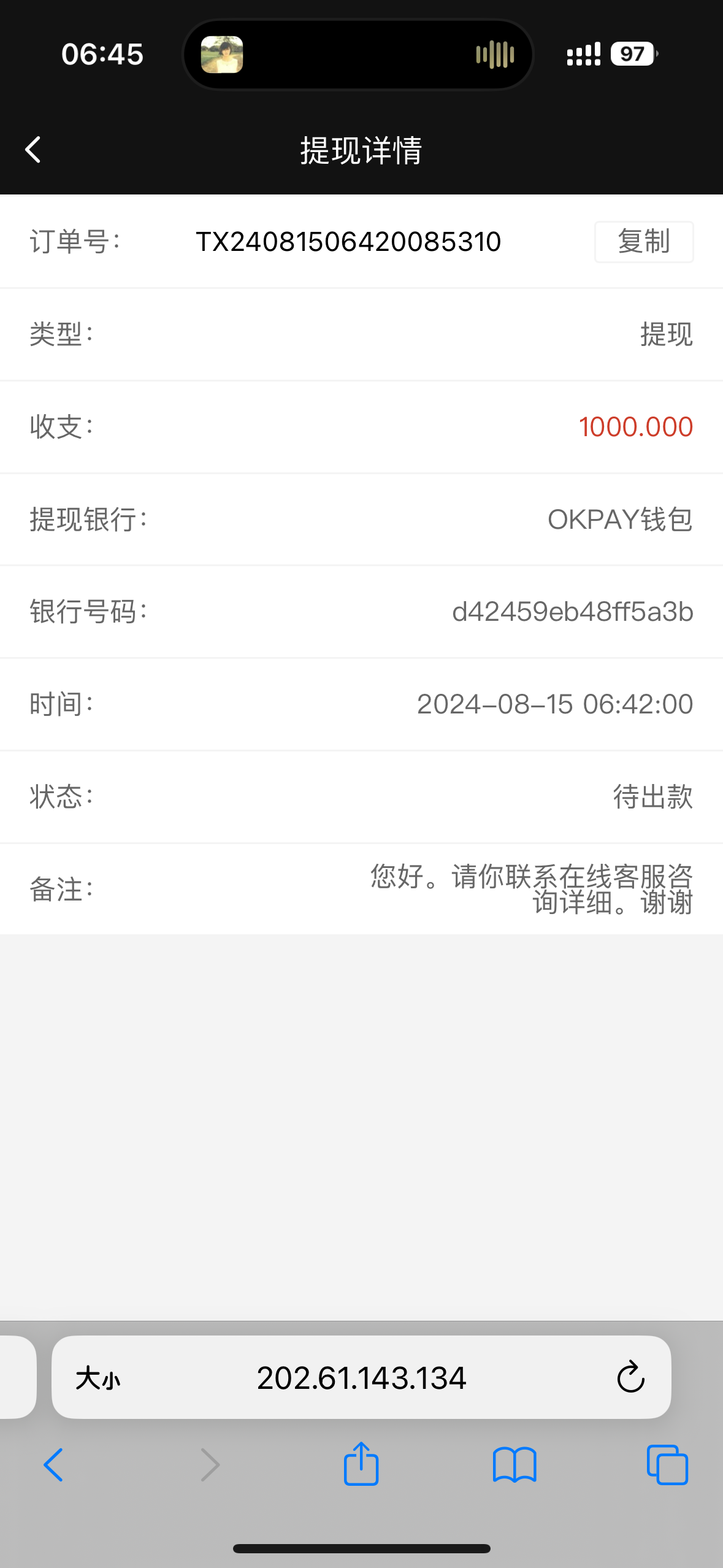Open Safari bookmarks
Image resolution: width=723 pixels, height=1568 pixels.
[515, 1465]
